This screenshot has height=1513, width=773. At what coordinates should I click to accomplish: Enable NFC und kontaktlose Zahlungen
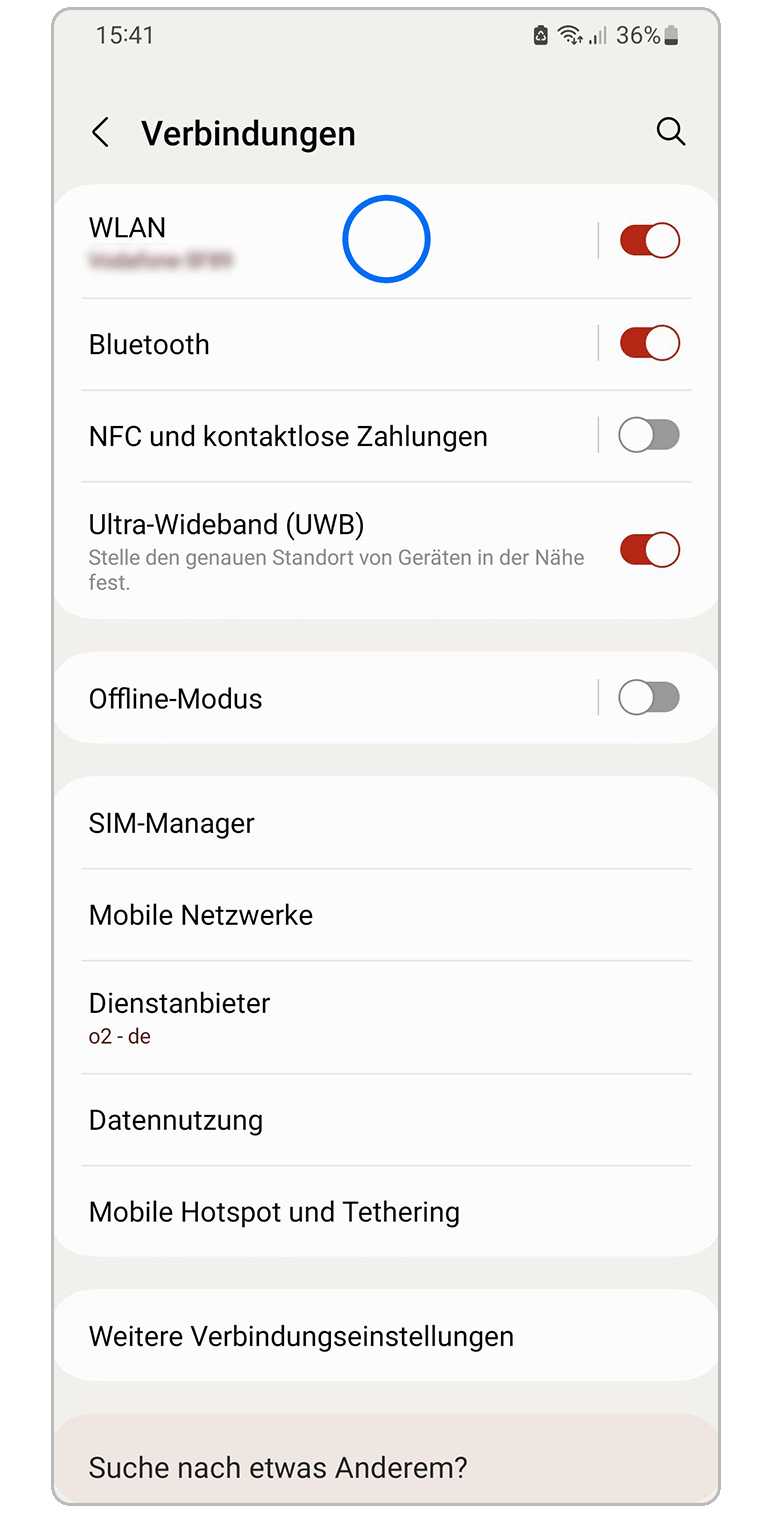tap(649, 434)
